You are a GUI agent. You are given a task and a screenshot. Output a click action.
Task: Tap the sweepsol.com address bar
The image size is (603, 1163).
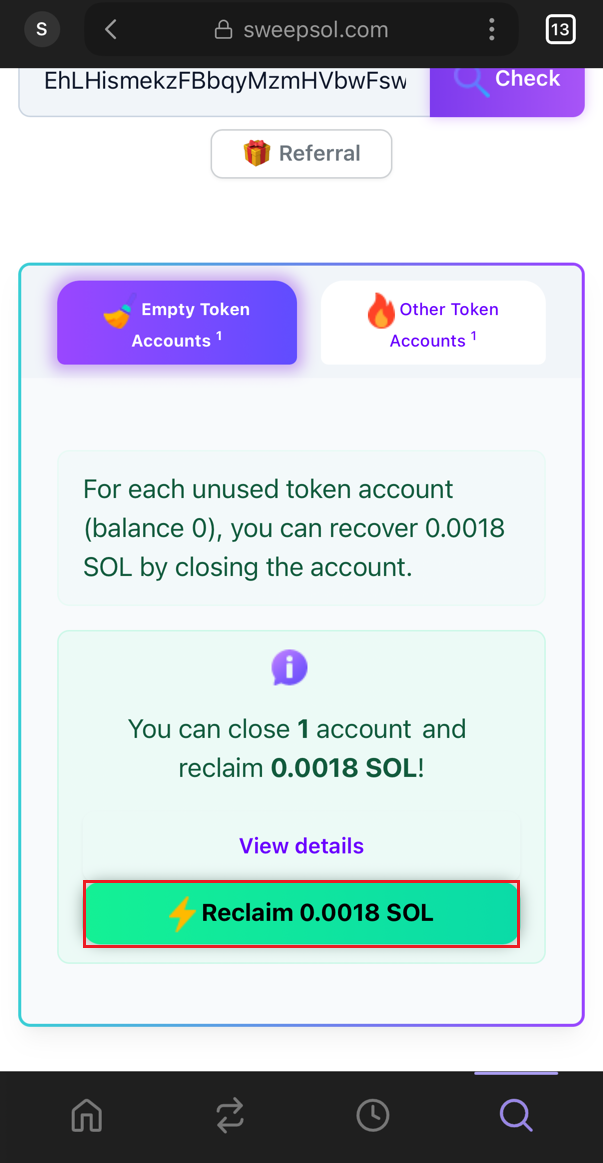tap(301, 30)
